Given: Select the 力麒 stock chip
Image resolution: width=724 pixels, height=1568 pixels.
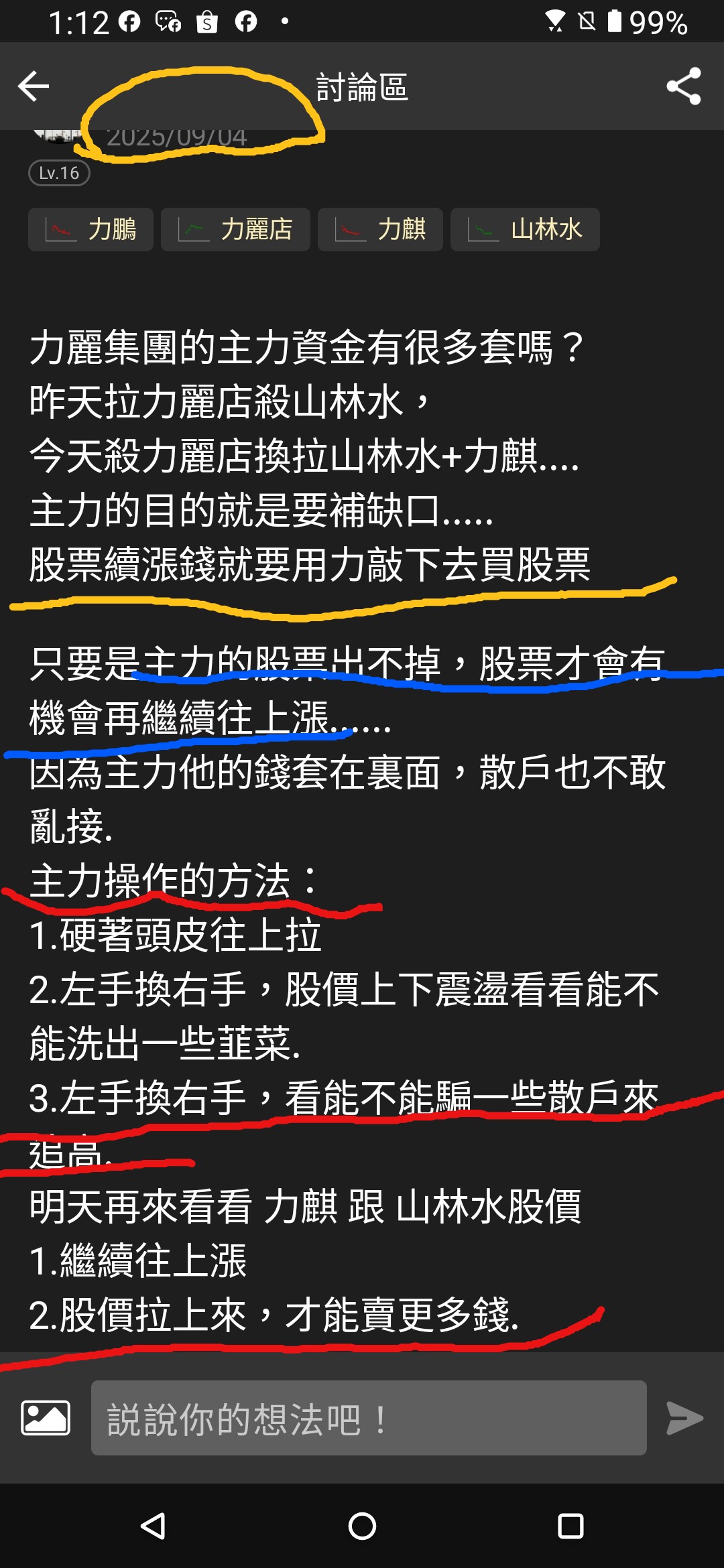Looking at the screenshot, I should [380, 229].
